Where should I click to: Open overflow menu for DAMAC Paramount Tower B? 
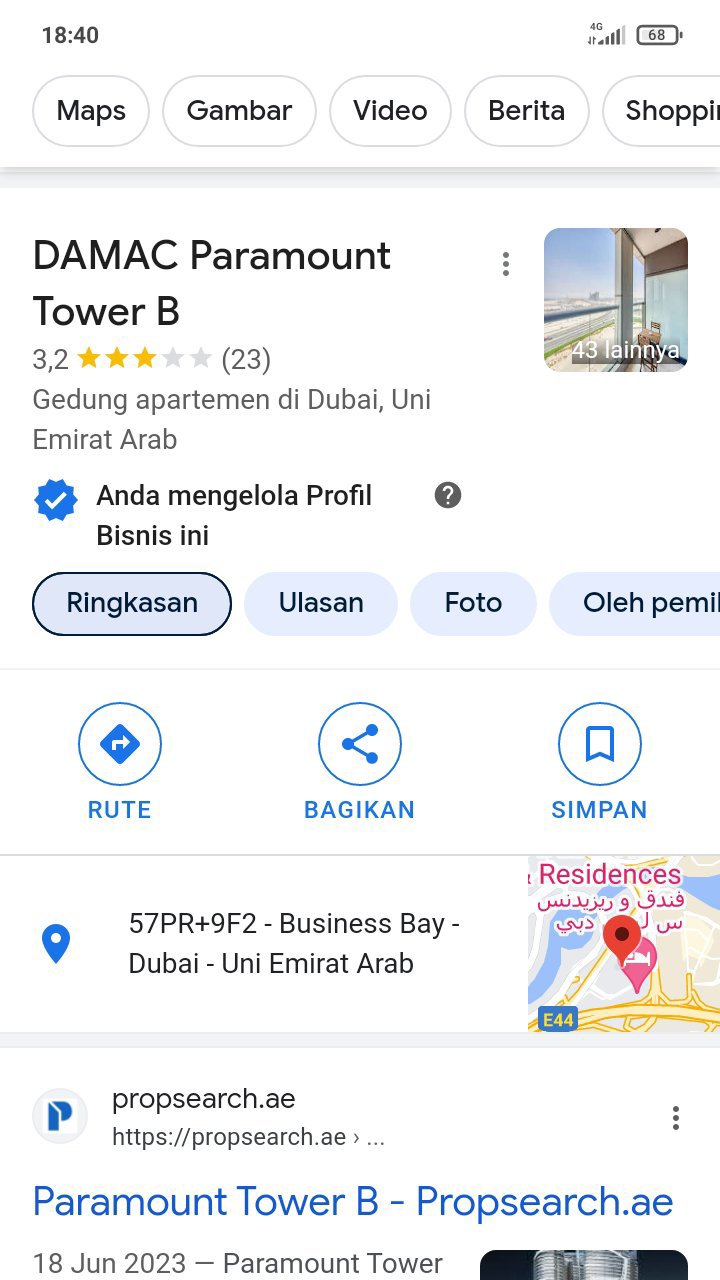coord(506,264)
